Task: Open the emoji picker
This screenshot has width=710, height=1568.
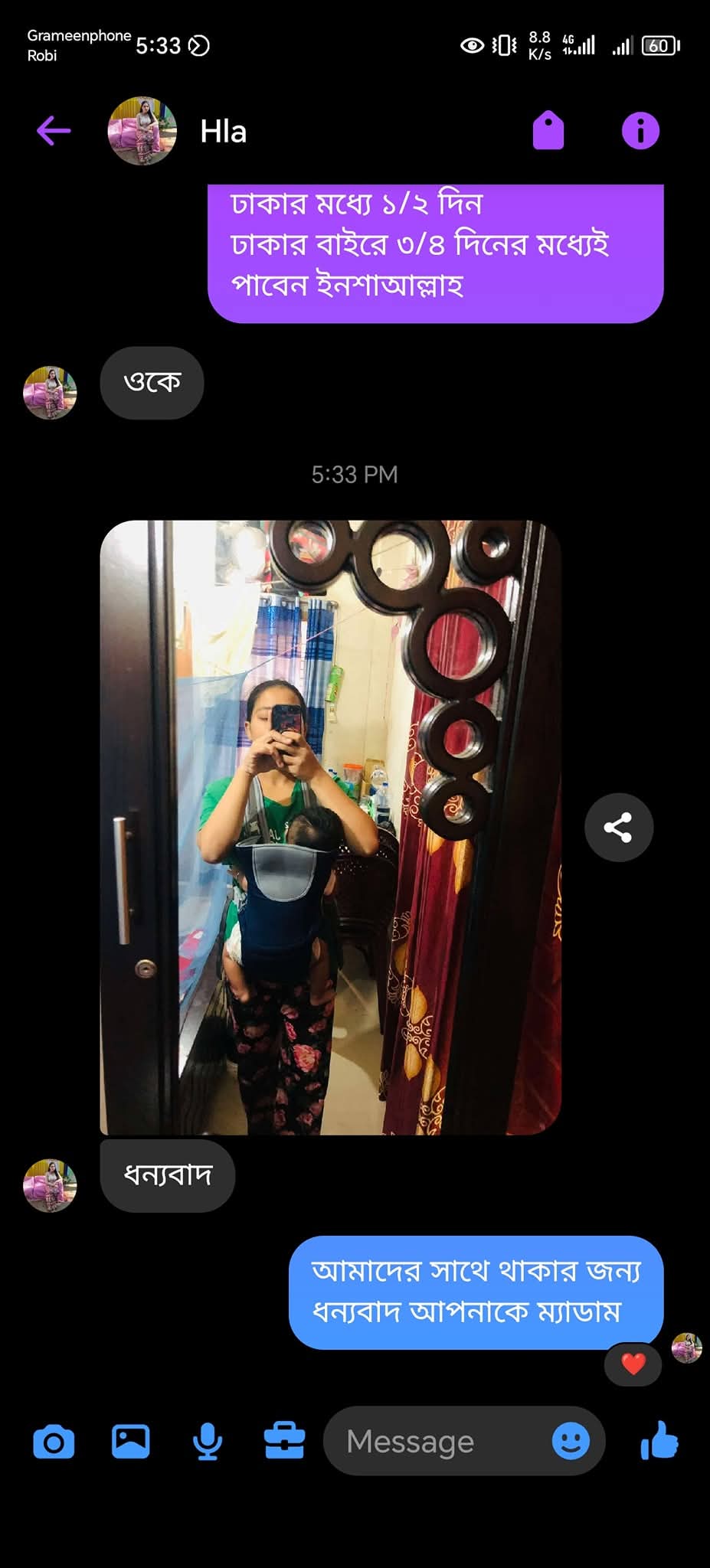Action: tap(571, 1442)
